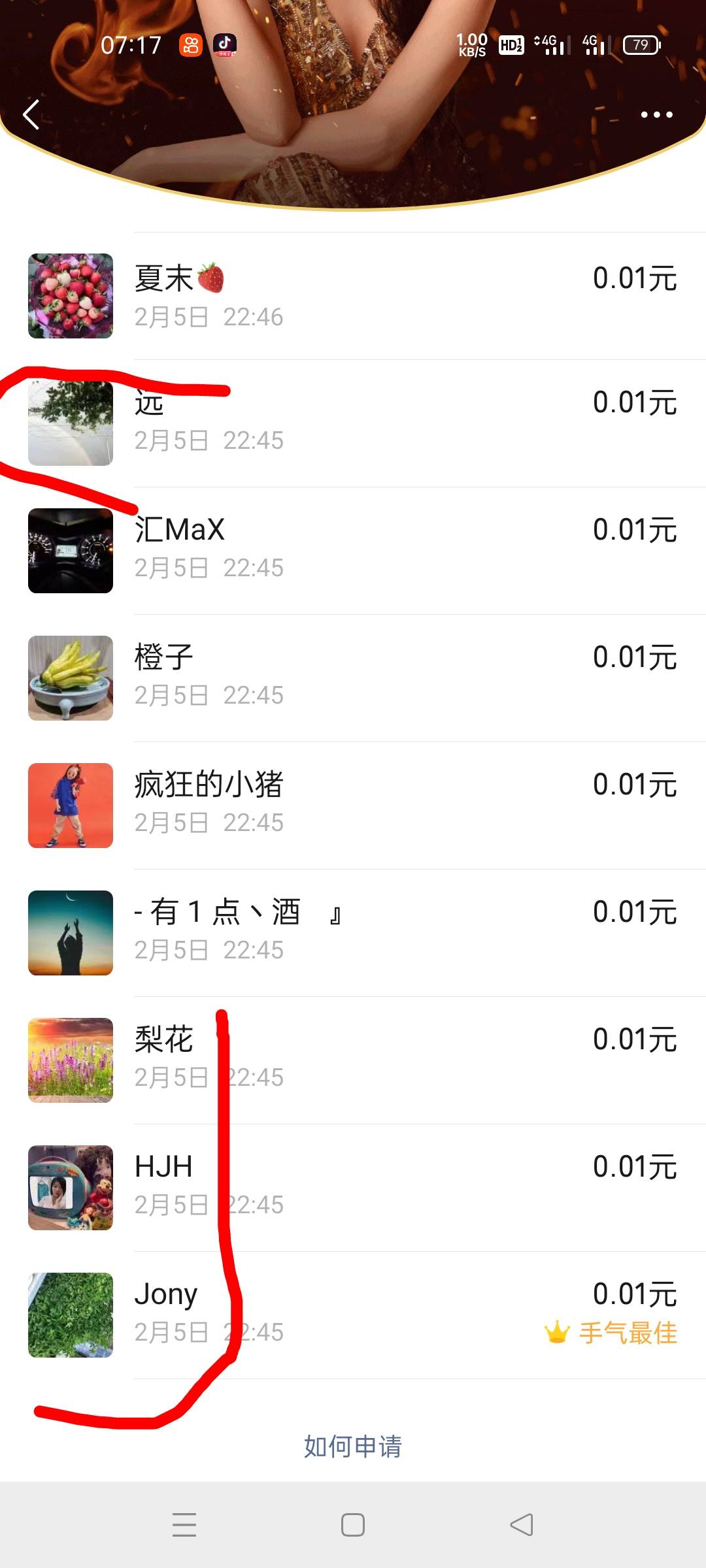Tap the system home button
Image resolution: width=706 pixels, height=1568 pixels.
pyautogui.click(x=353, y=1525)
